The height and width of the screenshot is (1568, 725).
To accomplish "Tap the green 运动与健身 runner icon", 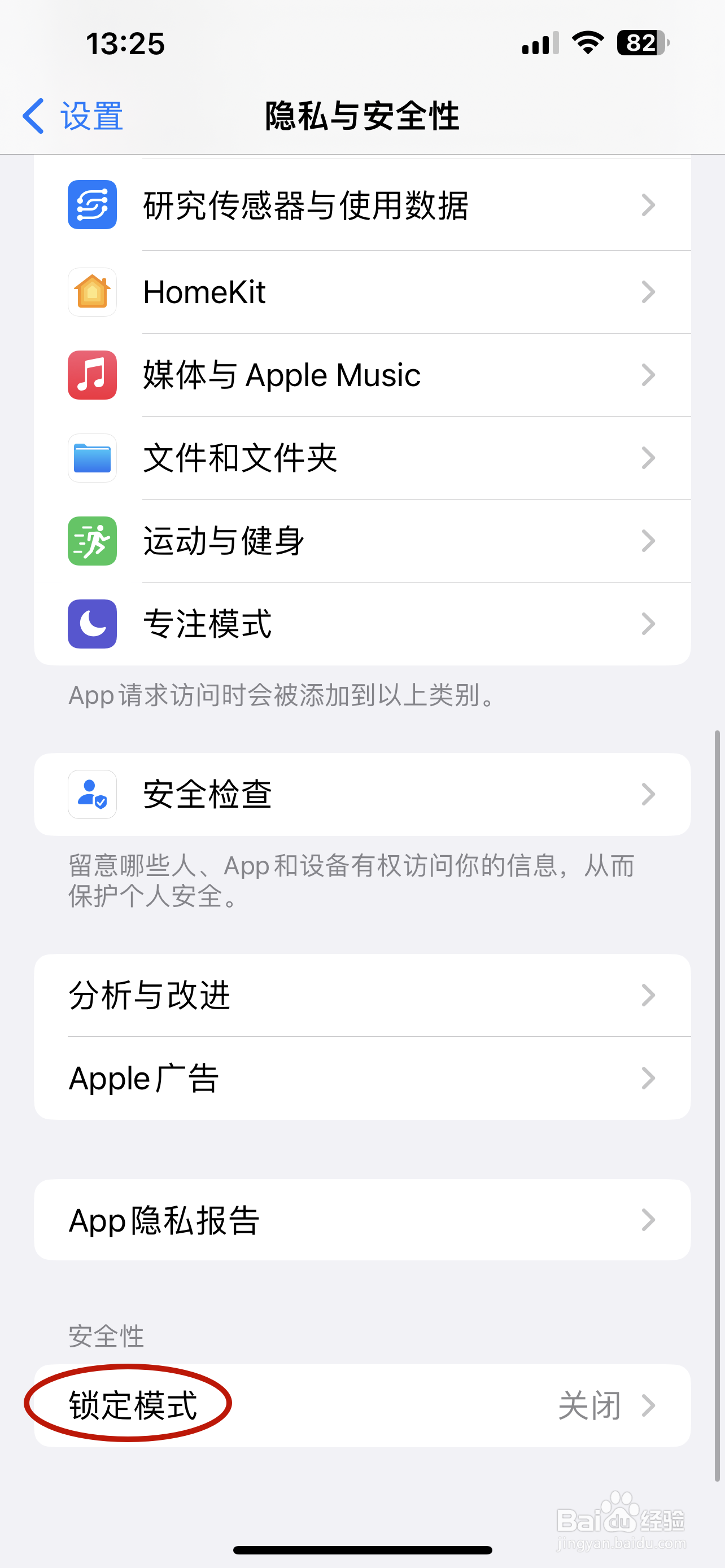I will coord(92,541).
